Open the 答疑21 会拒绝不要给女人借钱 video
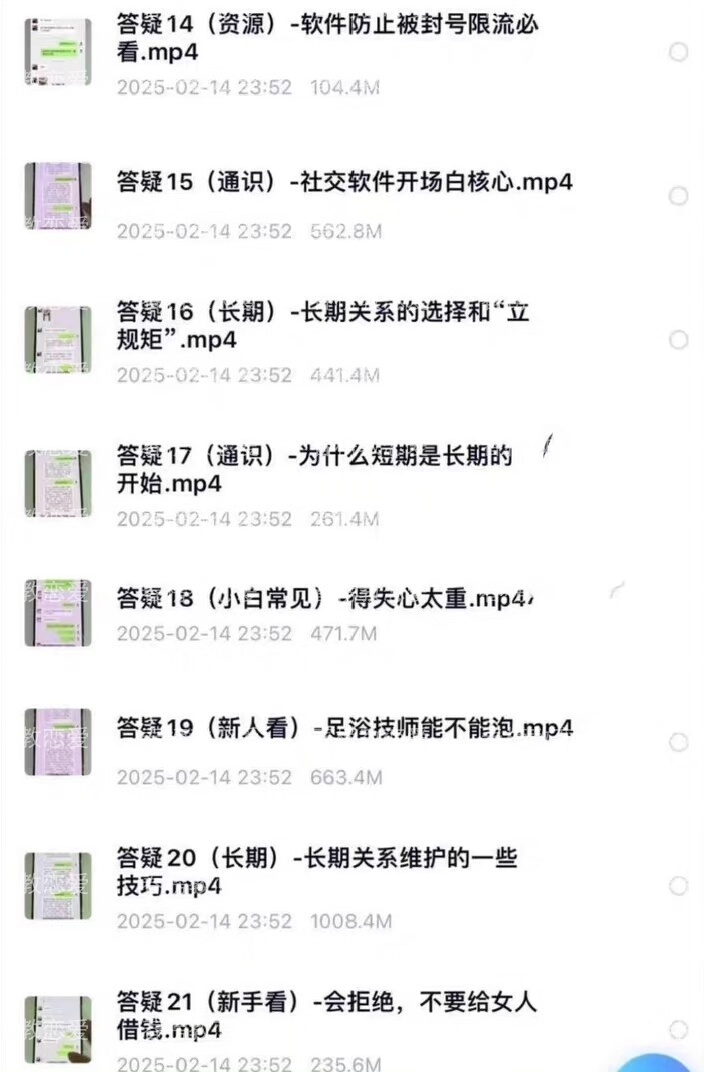Image resolution: width=704 pixels, height=1072 pixels. coord(326,1015)
